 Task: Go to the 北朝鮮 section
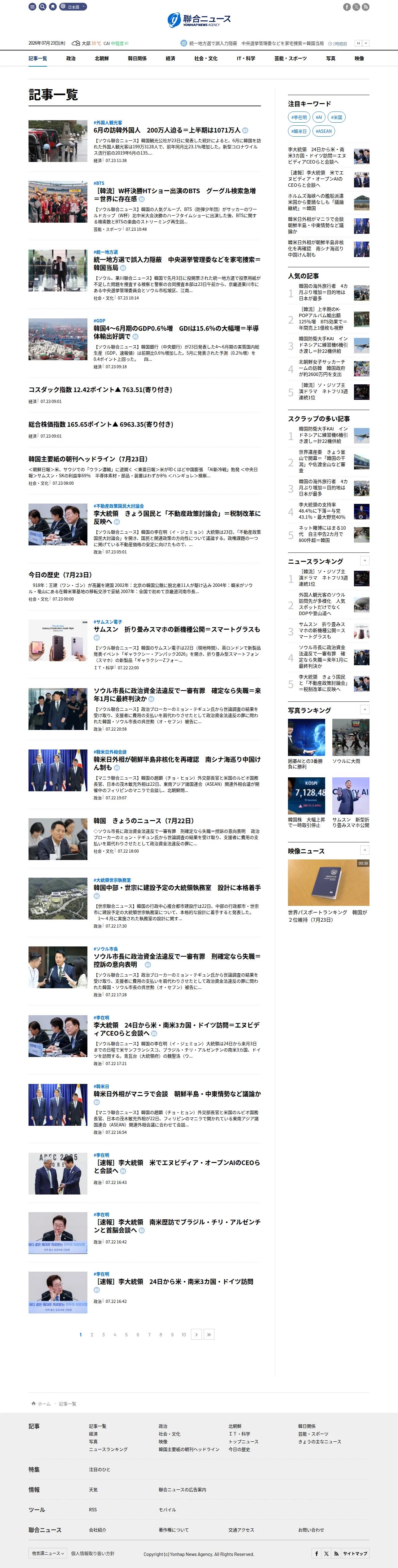[102, 59]
